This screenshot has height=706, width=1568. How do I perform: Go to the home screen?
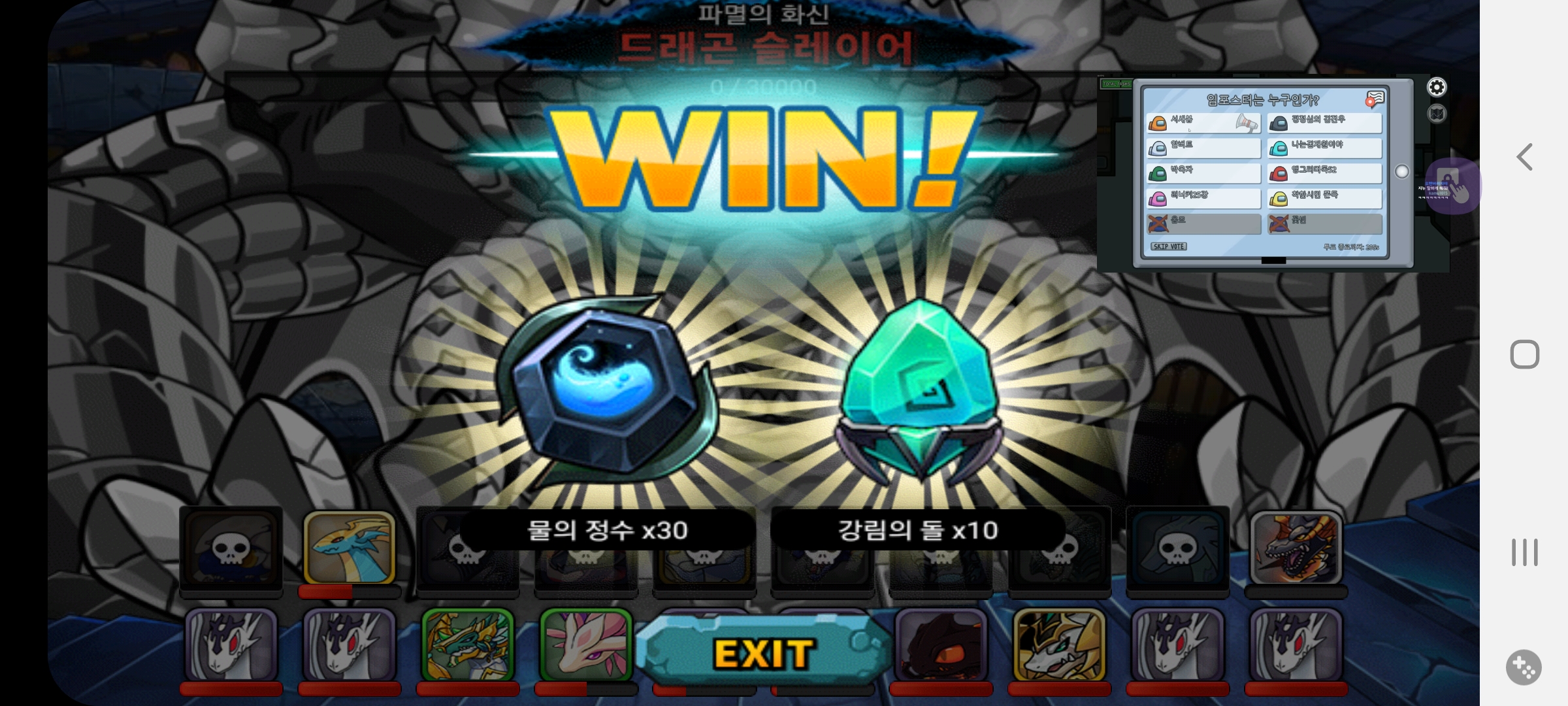point(1525,355)
